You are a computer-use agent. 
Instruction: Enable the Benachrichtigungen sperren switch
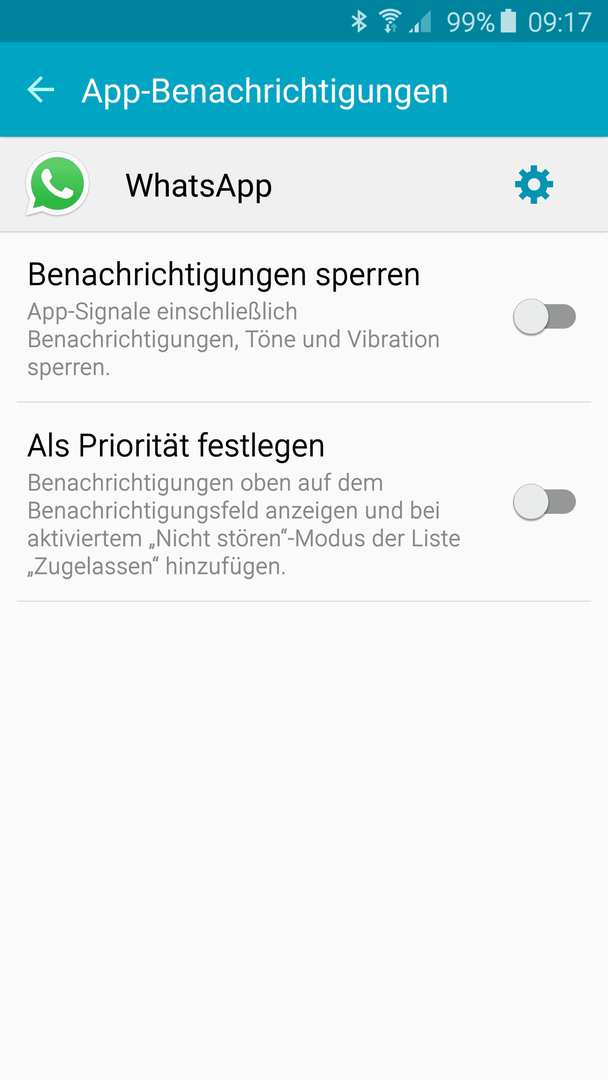(x=544, y=318)
